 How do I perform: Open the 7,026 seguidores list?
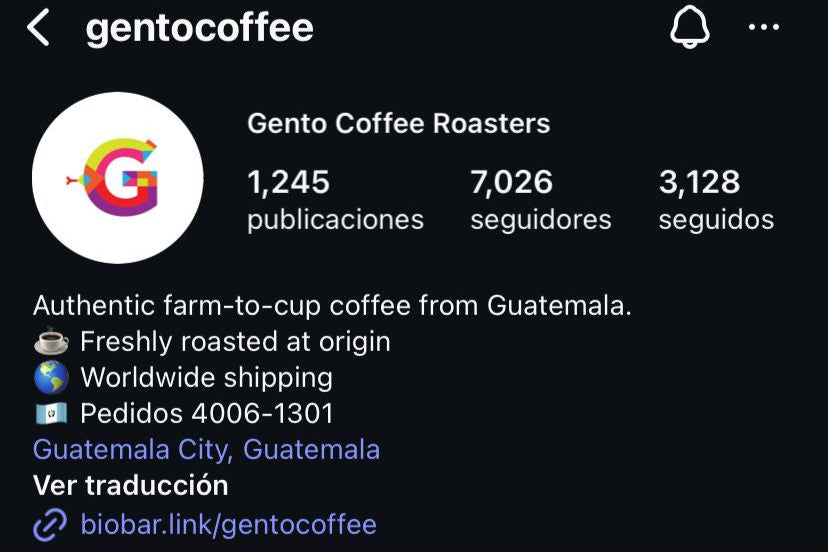point(540,200)
